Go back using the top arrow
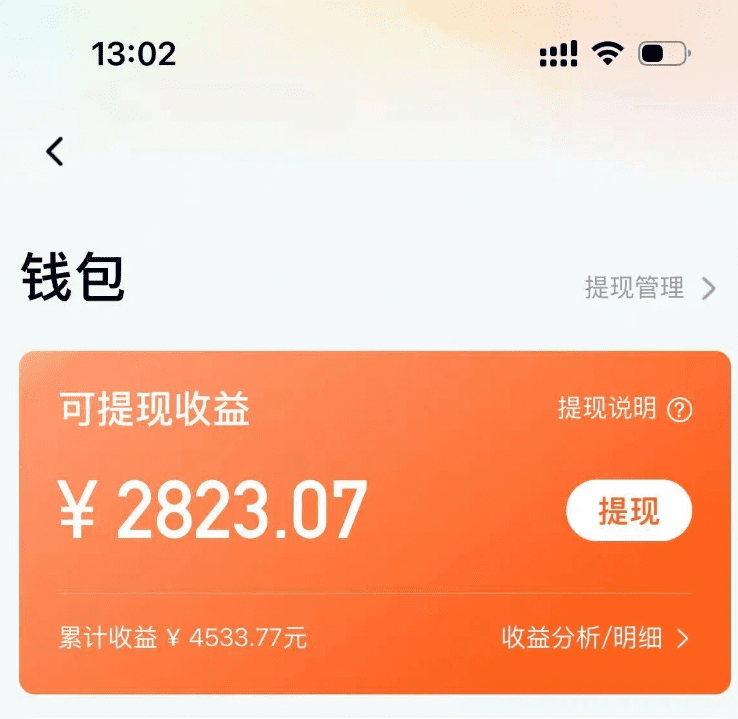The height and width of the screenshot is (719, 738). [x=55, y=151]
